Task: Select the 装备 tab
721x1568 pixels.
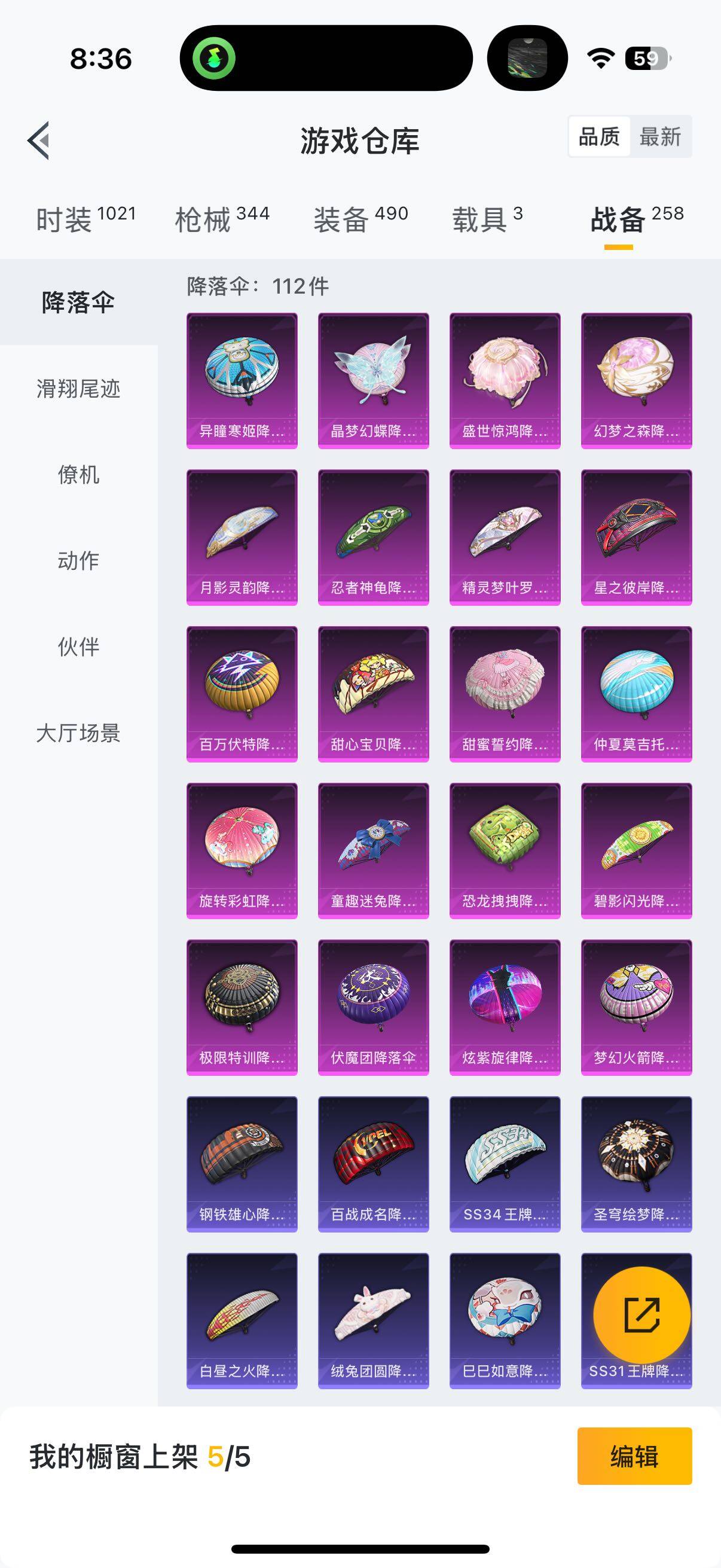Action: click(361, 219)
